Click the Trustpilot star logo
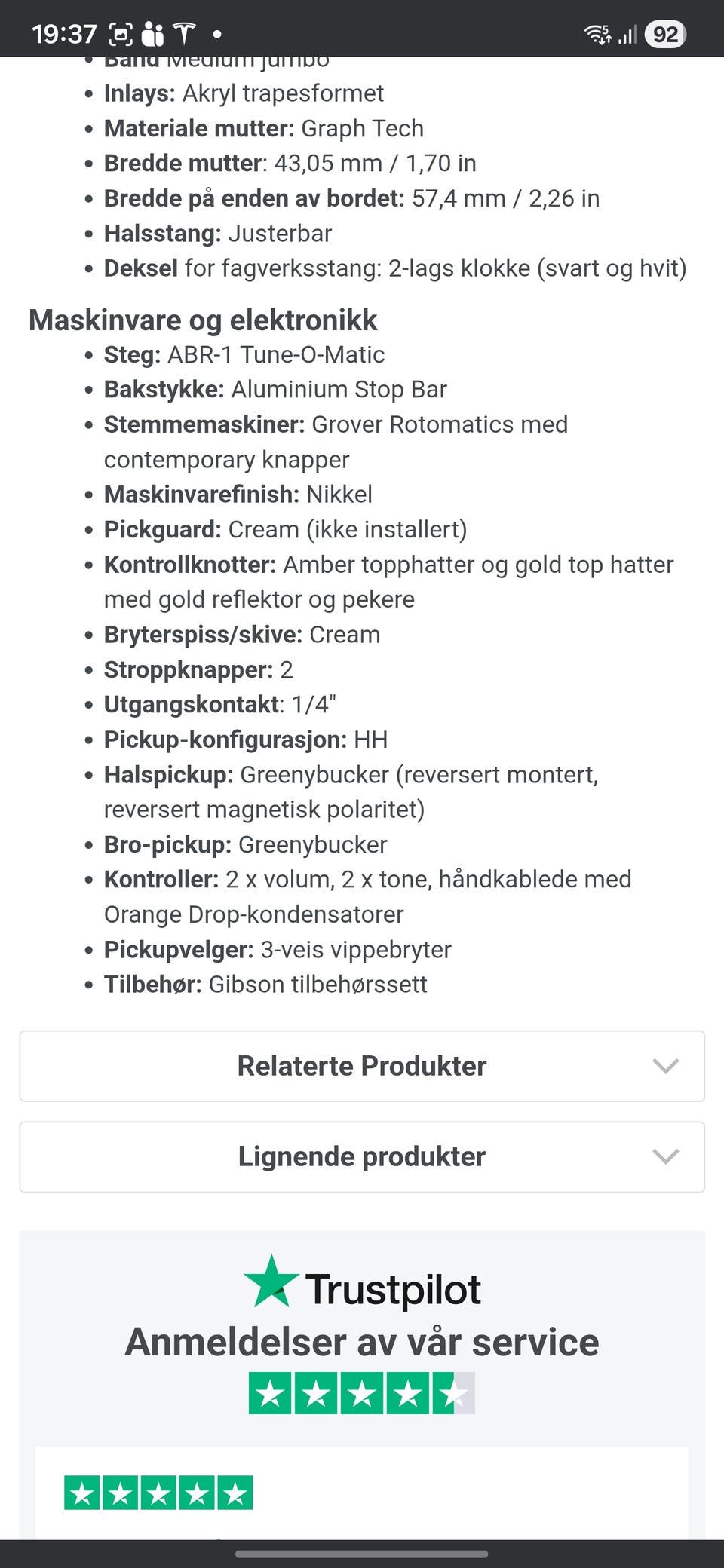This screenshot has width=724, height=1568. [271, 1287]
